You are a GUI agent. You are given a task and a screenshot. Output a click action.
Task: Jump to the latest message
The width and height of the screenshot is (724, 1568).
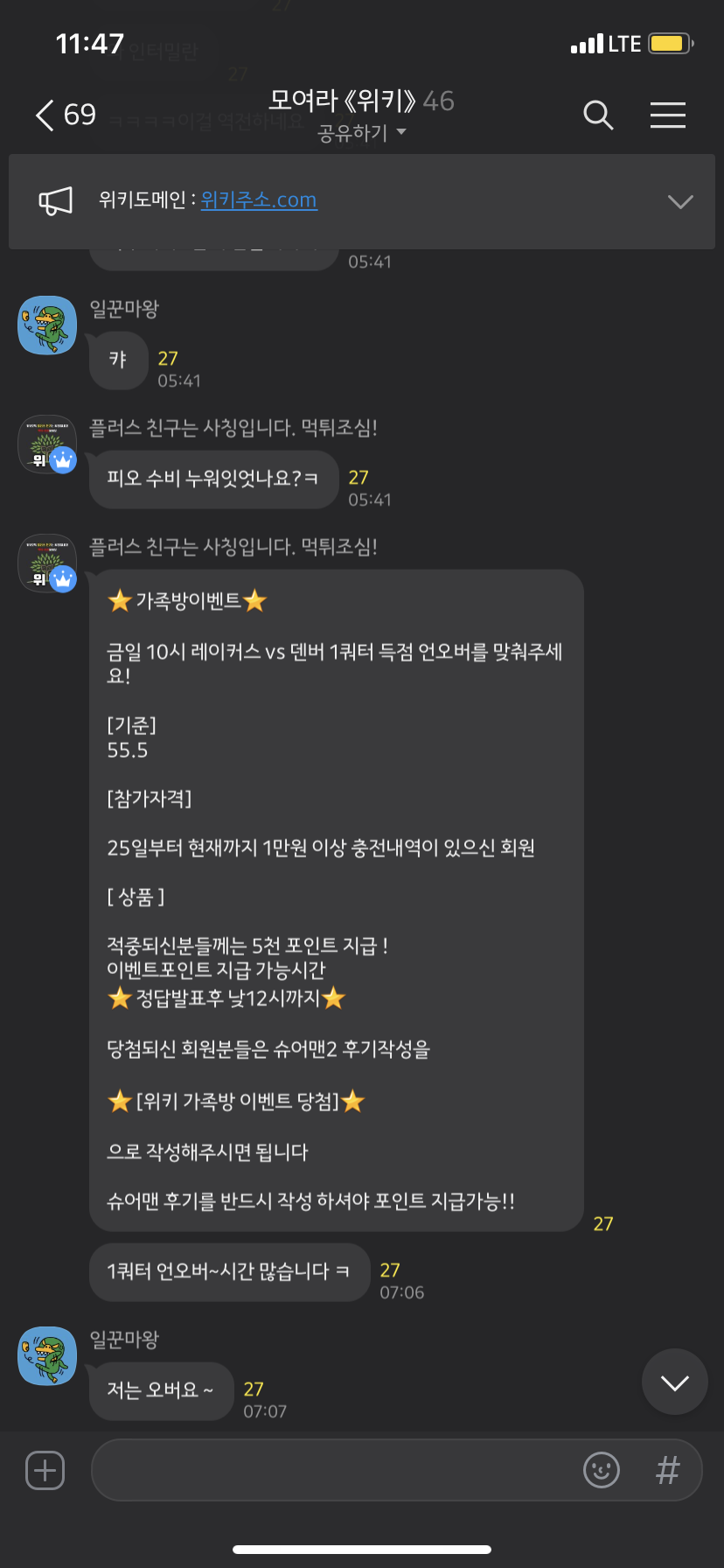click(x=674, y=1382)
